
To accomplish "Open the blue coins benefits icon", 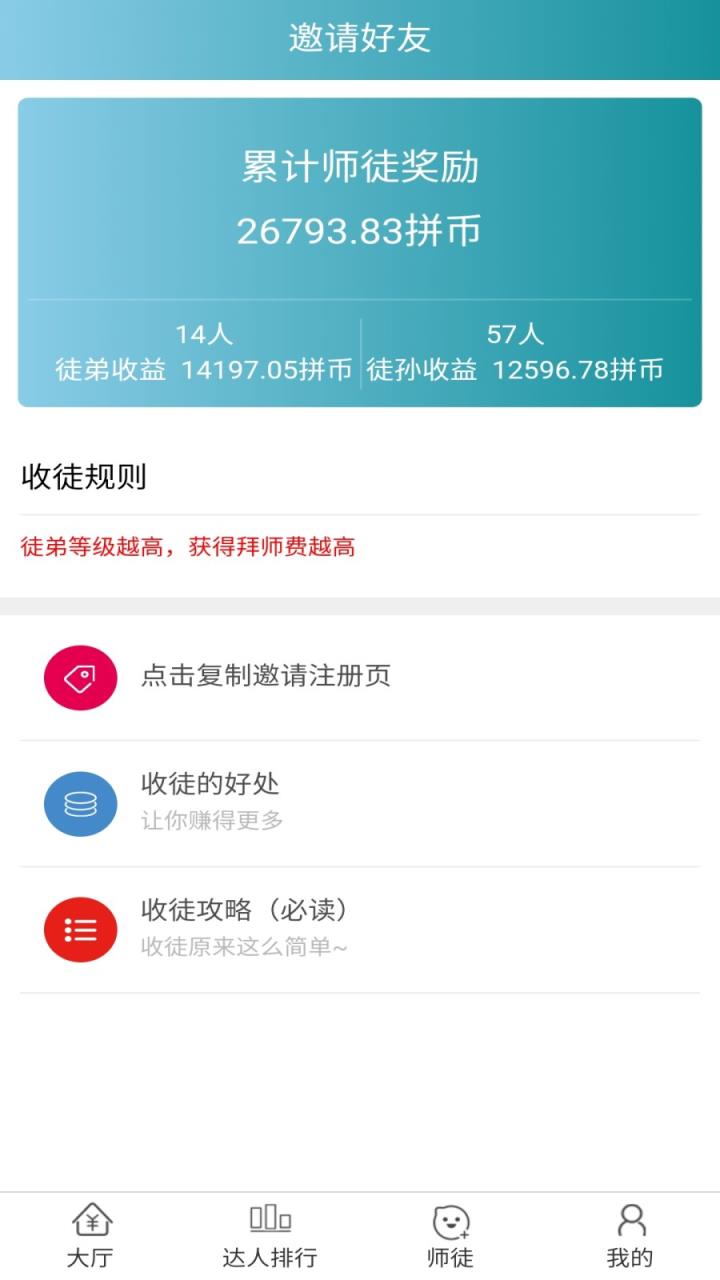I will click(80, 803).
